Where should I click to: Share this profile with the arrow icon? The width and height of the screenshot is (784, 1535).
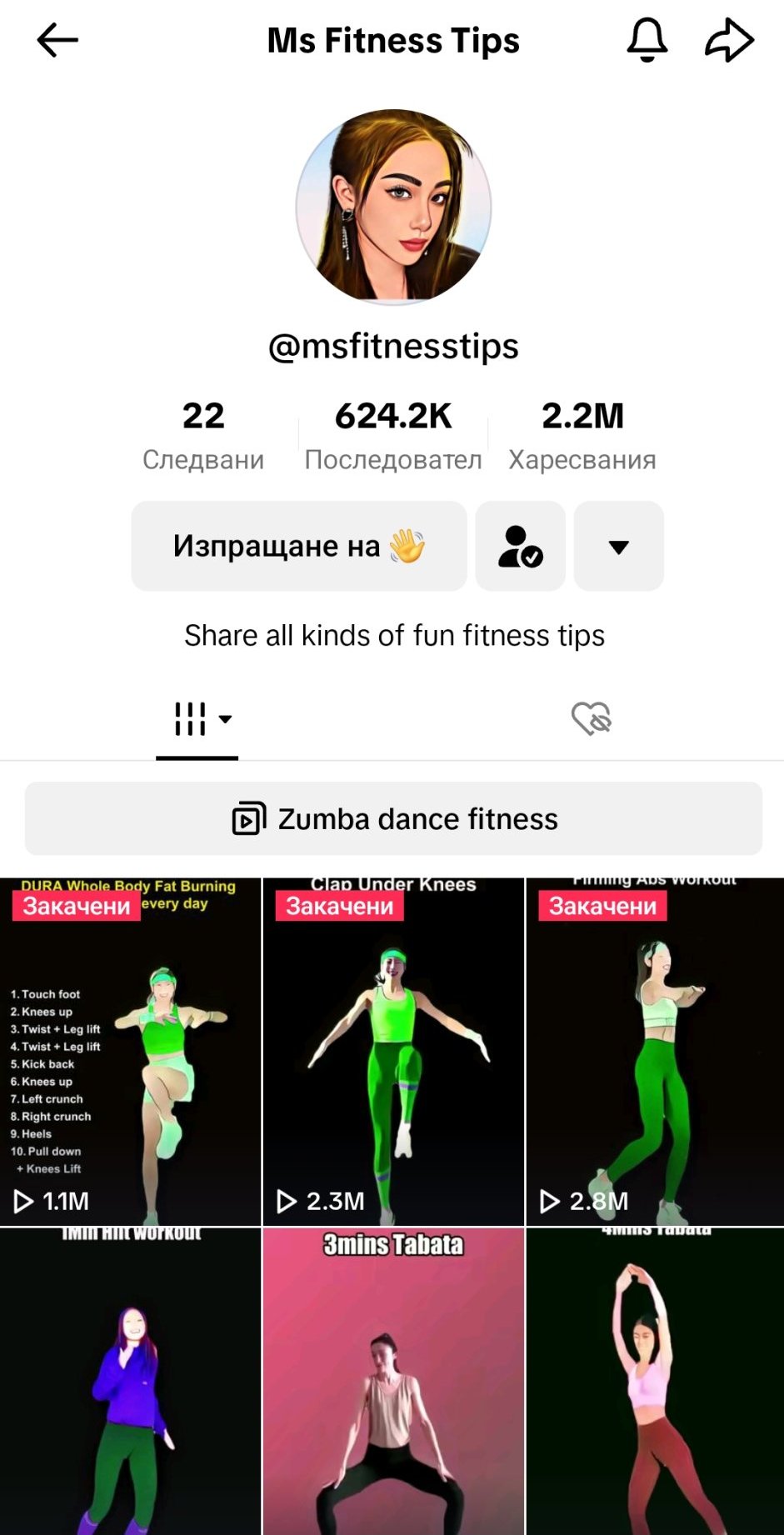point(729,40)
